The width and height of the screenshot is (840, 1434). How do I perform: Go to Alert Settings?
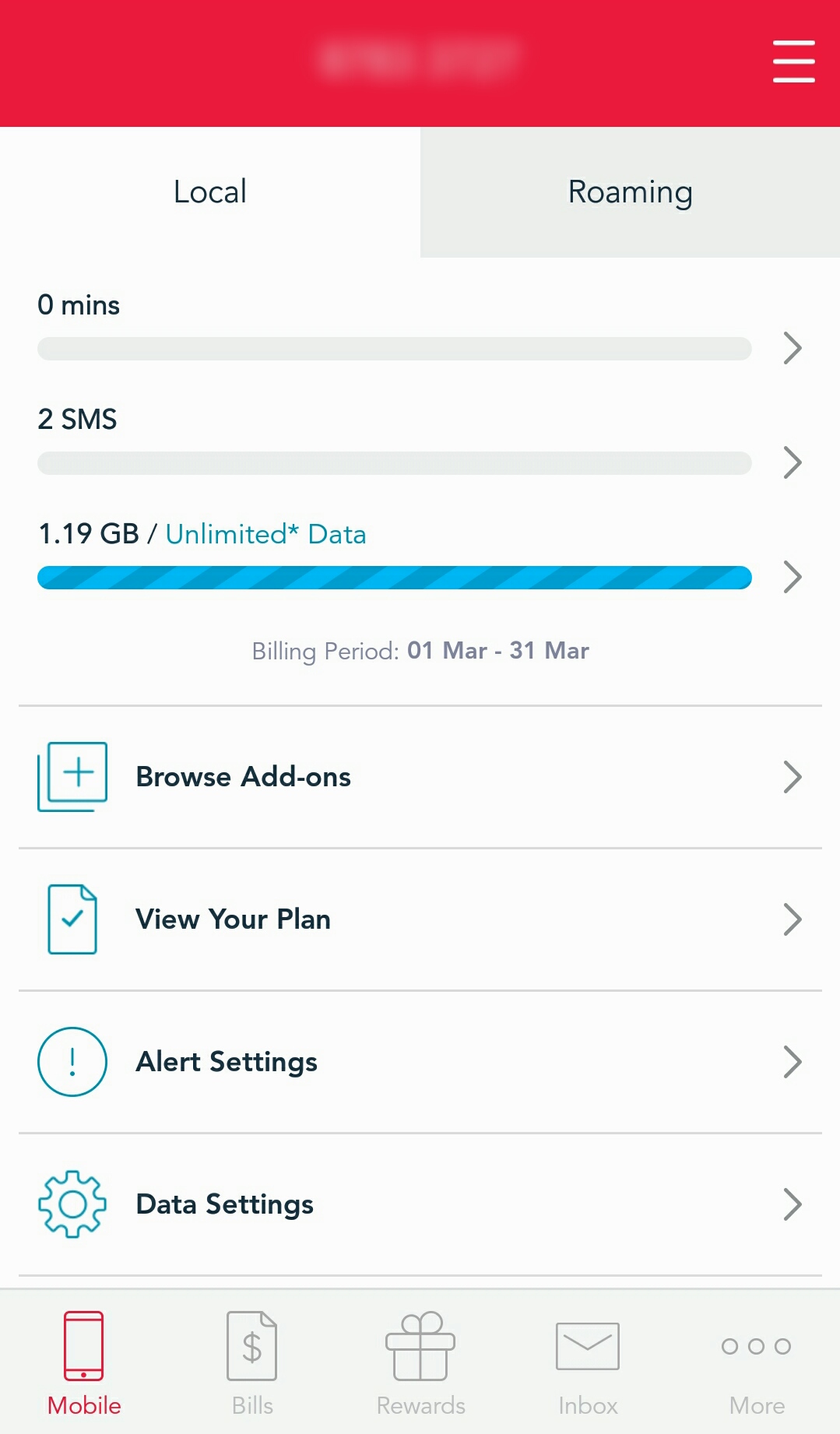[420, 1062]
